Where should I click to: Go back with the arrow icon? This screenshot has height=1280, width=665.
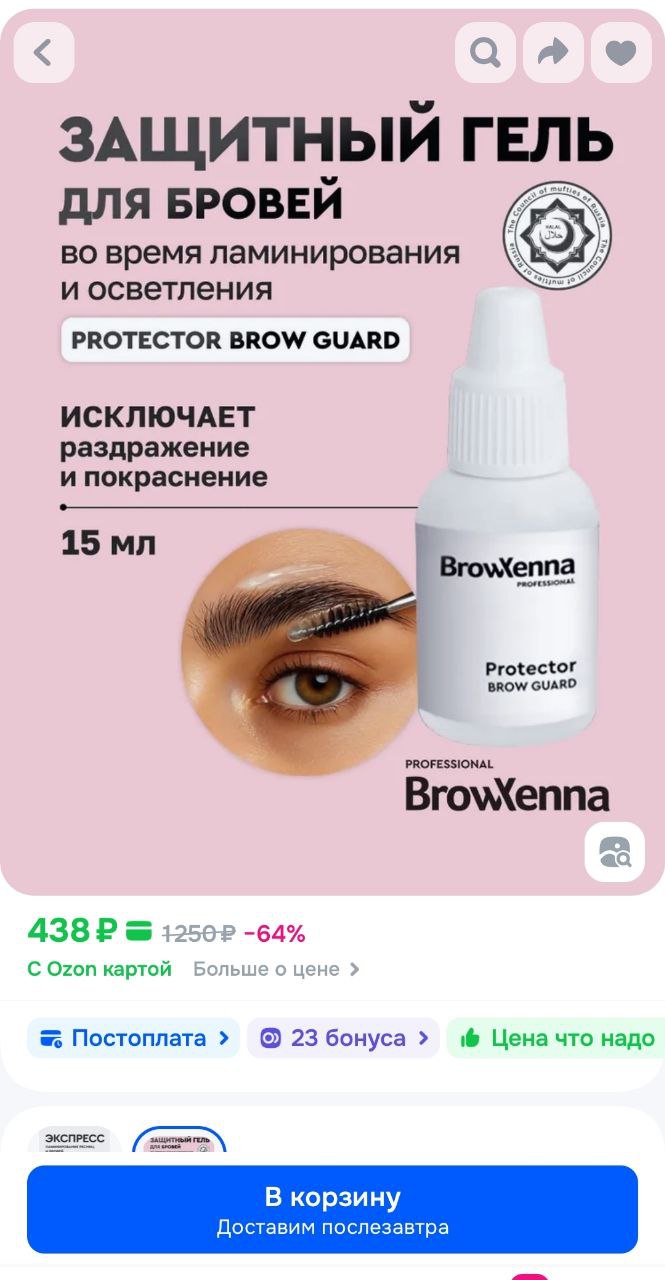[44, 53]
